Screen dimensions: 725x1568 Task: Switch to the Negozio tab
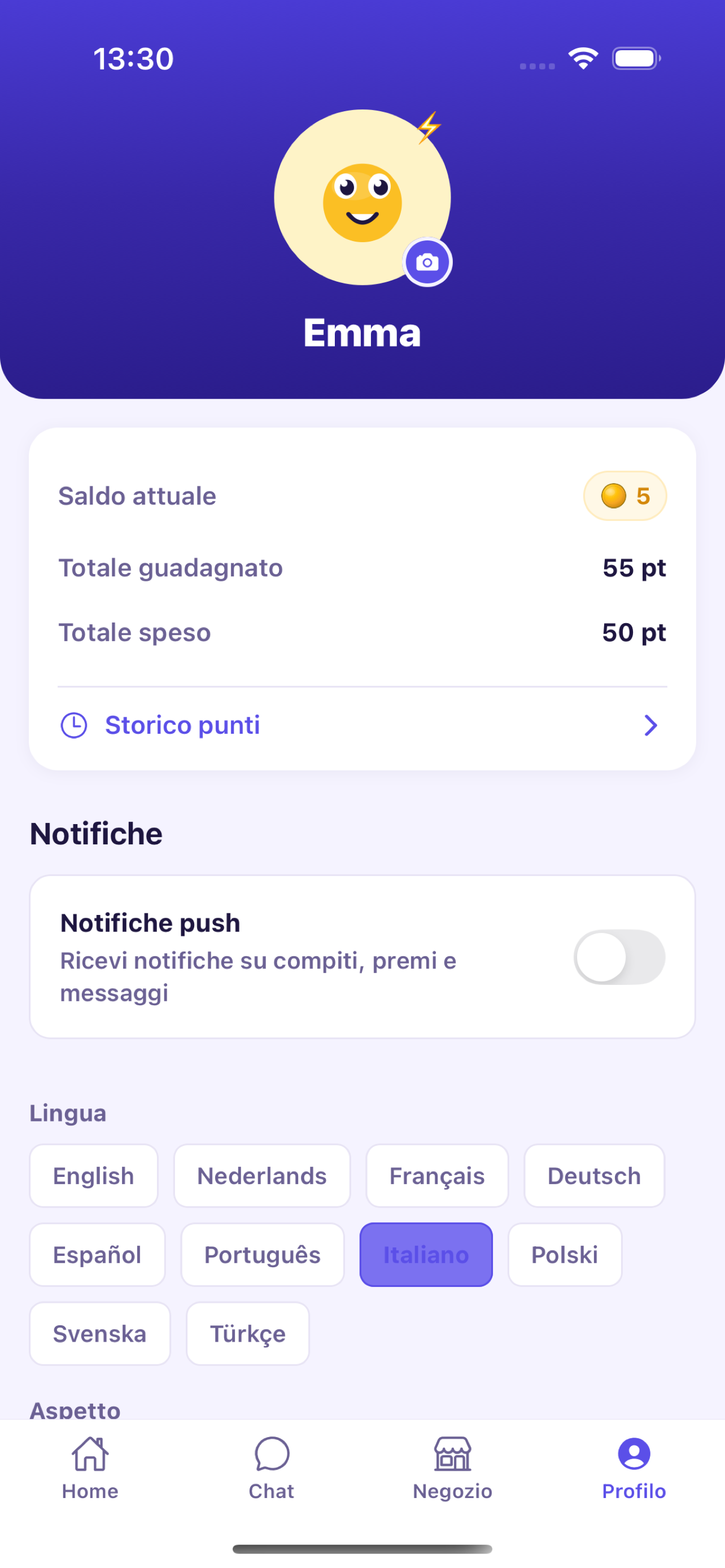452,1468
